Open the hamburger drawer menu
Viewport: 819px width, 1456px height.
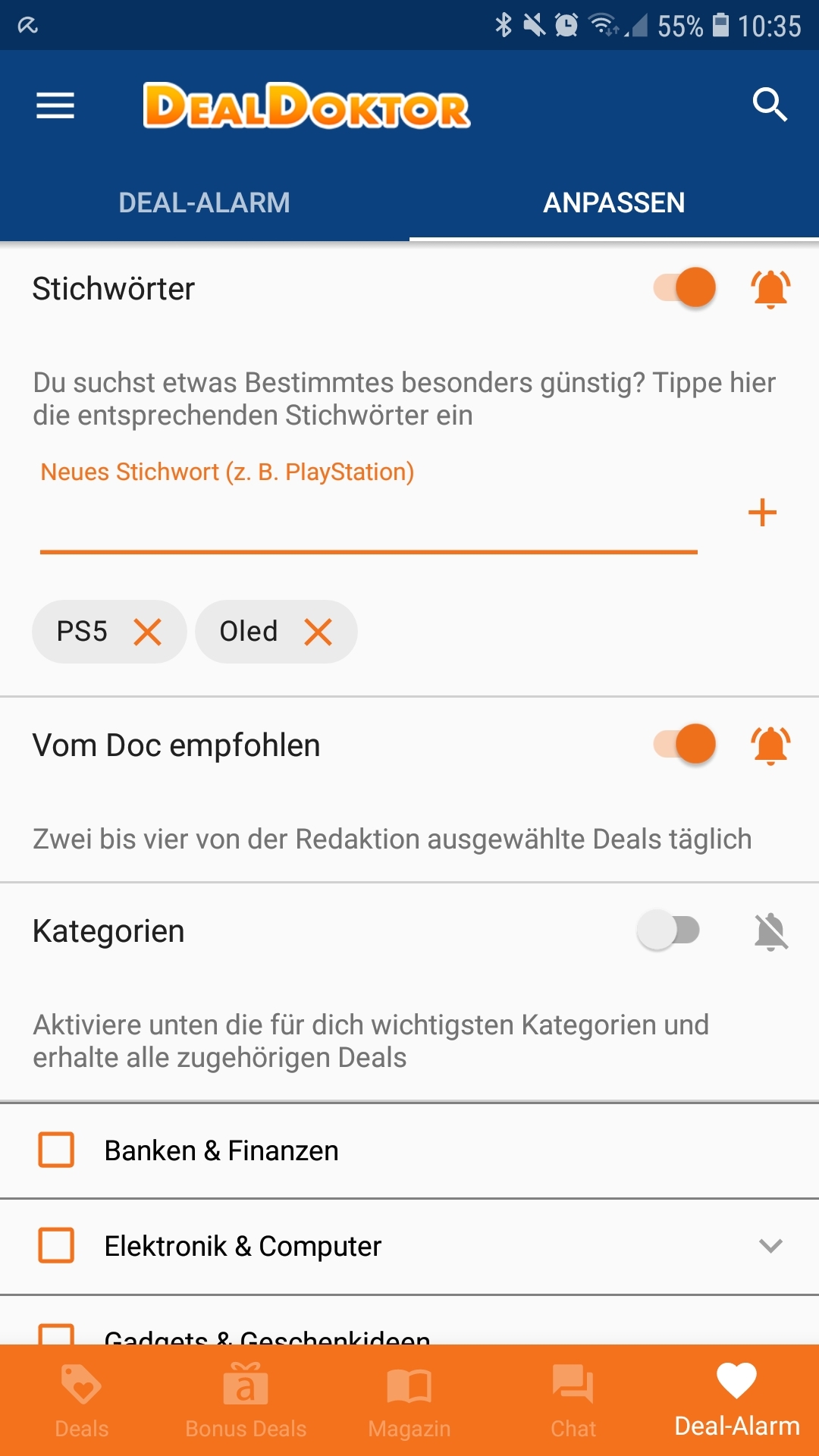55,105
